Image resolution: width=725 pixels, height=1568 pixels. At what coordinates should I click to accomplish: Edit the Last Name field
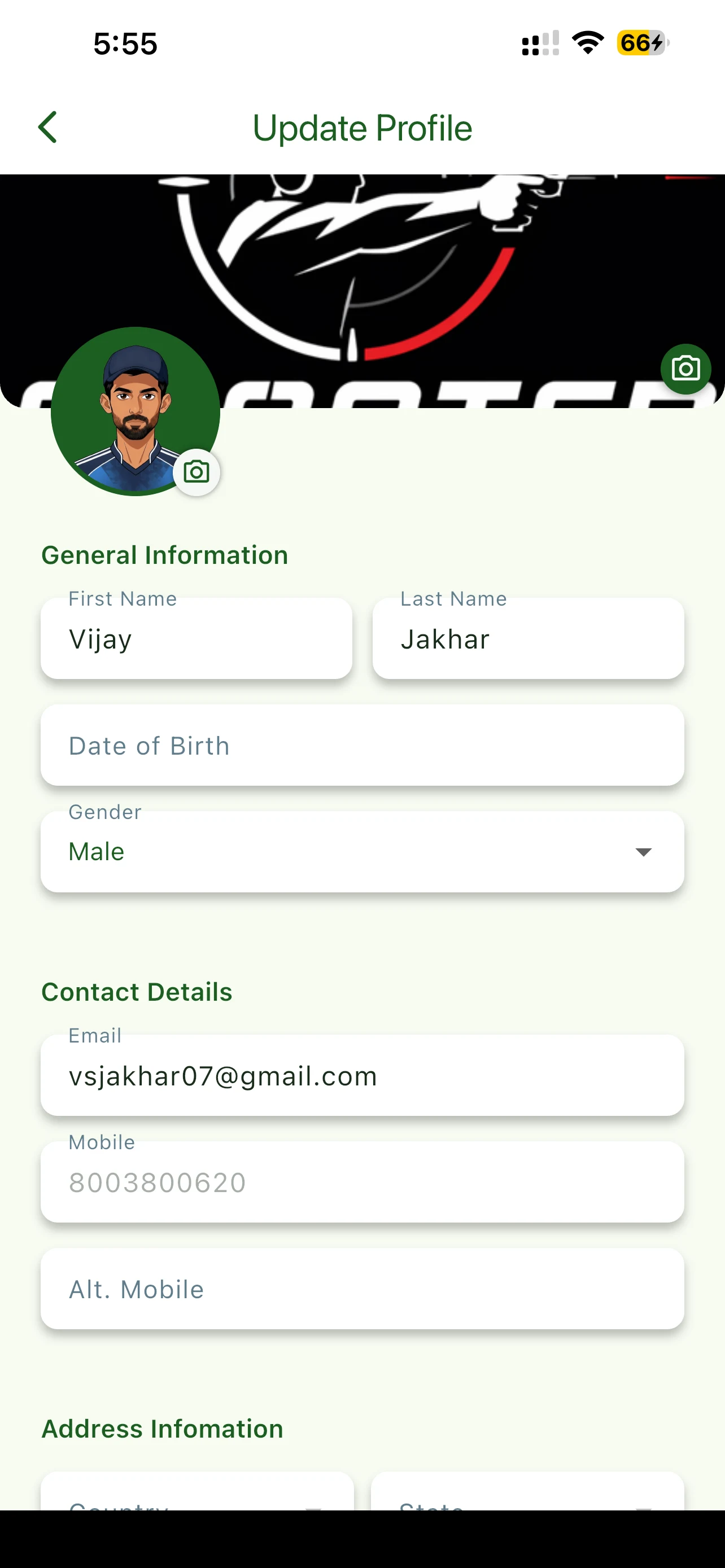click(528, 638)
